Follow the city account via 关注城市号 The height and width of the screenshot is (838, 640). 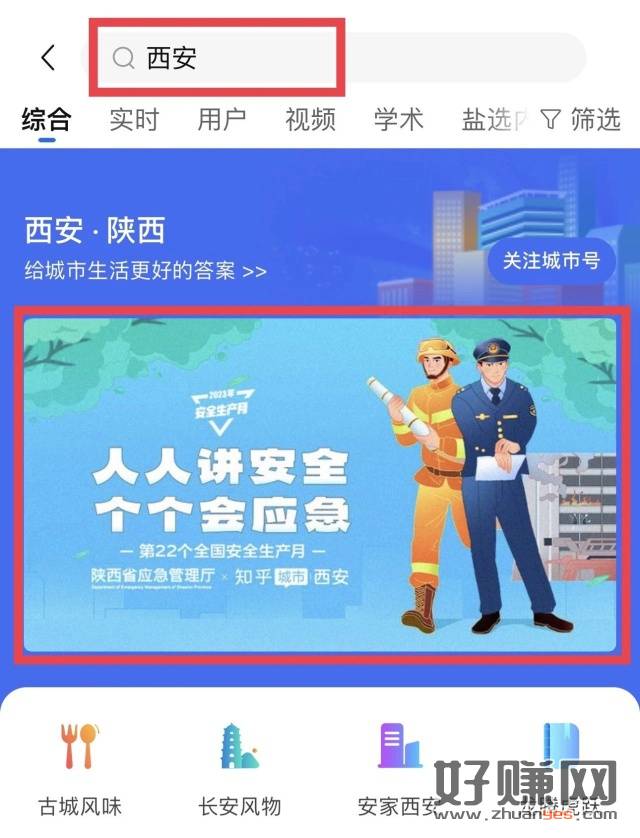[x=551, y=261]
